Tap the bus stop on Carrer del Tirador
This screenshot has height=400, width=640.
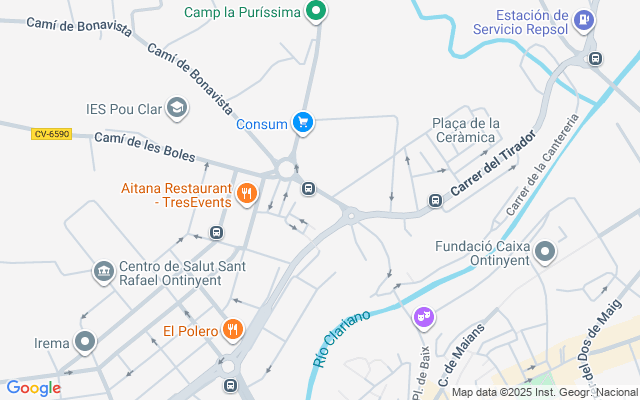pyautogui.click(x=435, y=201)
